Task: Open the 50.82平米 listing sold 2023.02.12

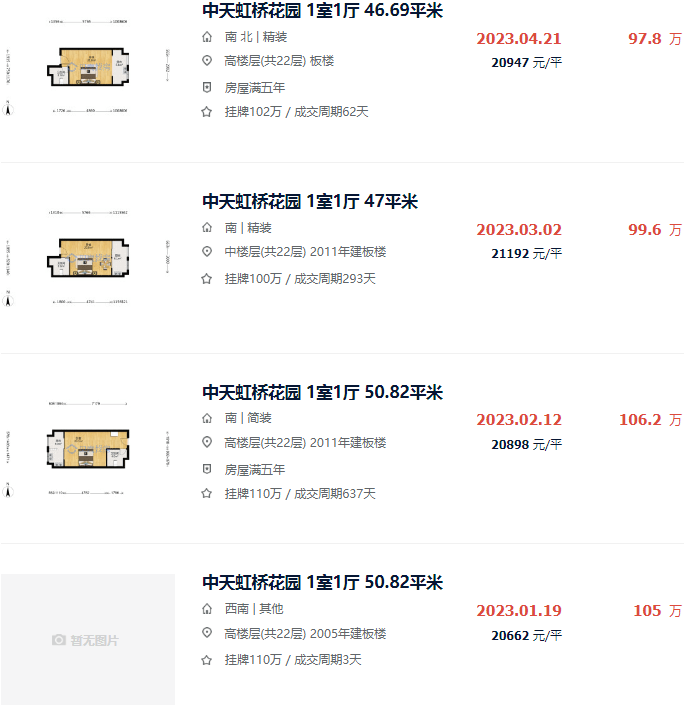Action: coord(322,392)
